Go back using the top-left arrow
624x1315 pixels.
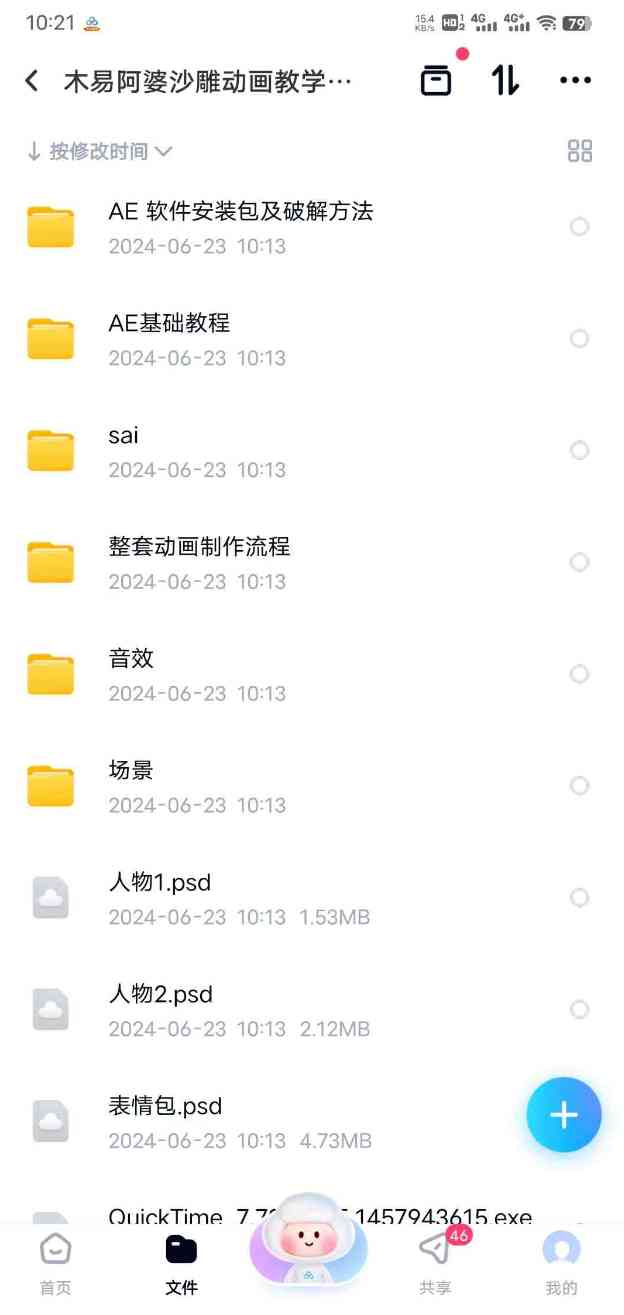(x=33, y=81)
